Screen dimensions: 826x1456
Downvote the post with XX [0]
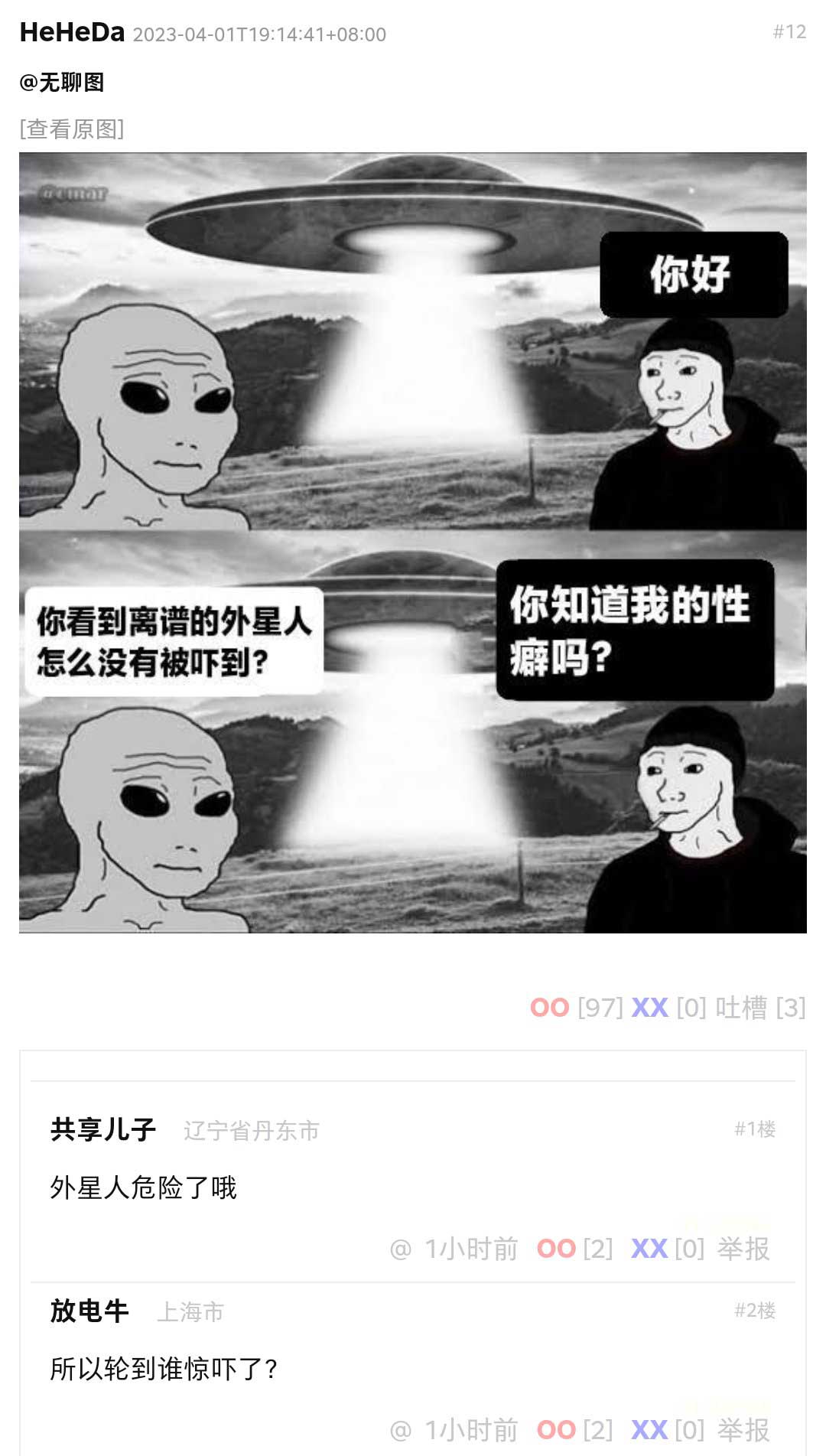649,1008
